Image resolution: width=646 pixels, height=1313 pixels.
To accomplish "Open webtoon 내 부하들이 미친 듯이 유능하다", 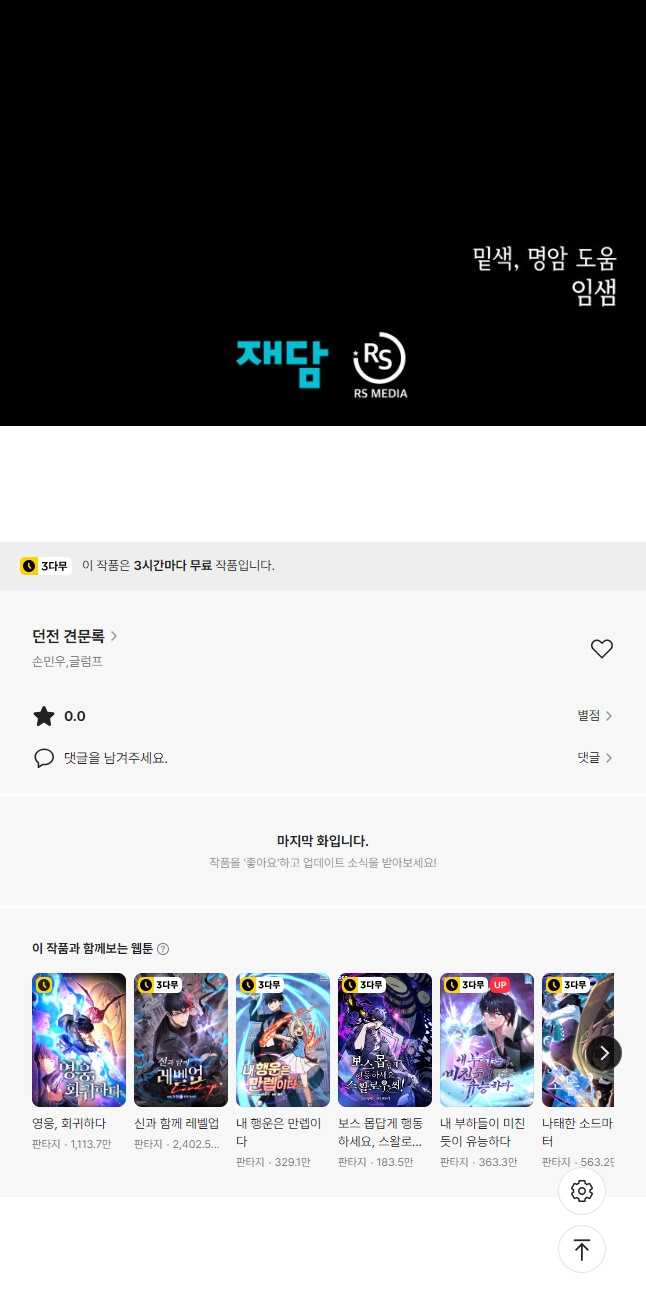I will (487, 1040).
